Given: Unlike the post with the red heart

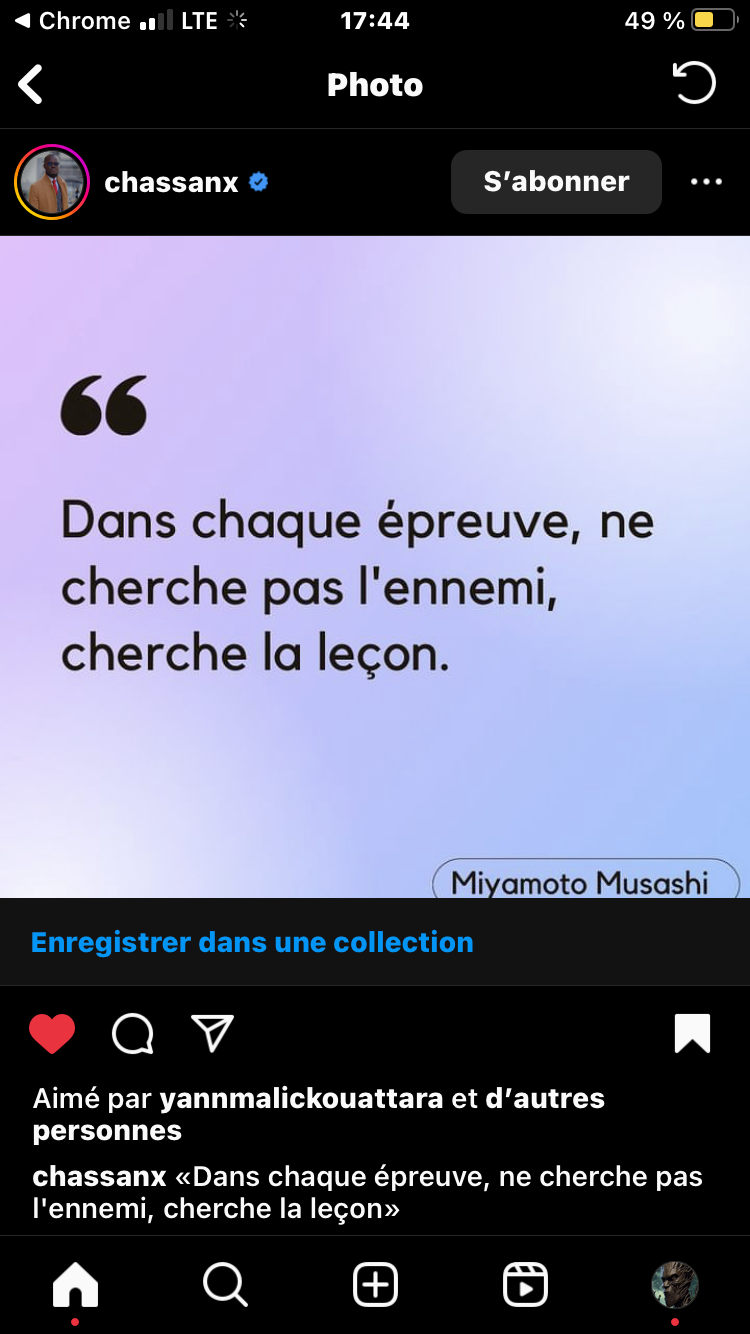Looking at the screenshot, I should click(52, 1034).
